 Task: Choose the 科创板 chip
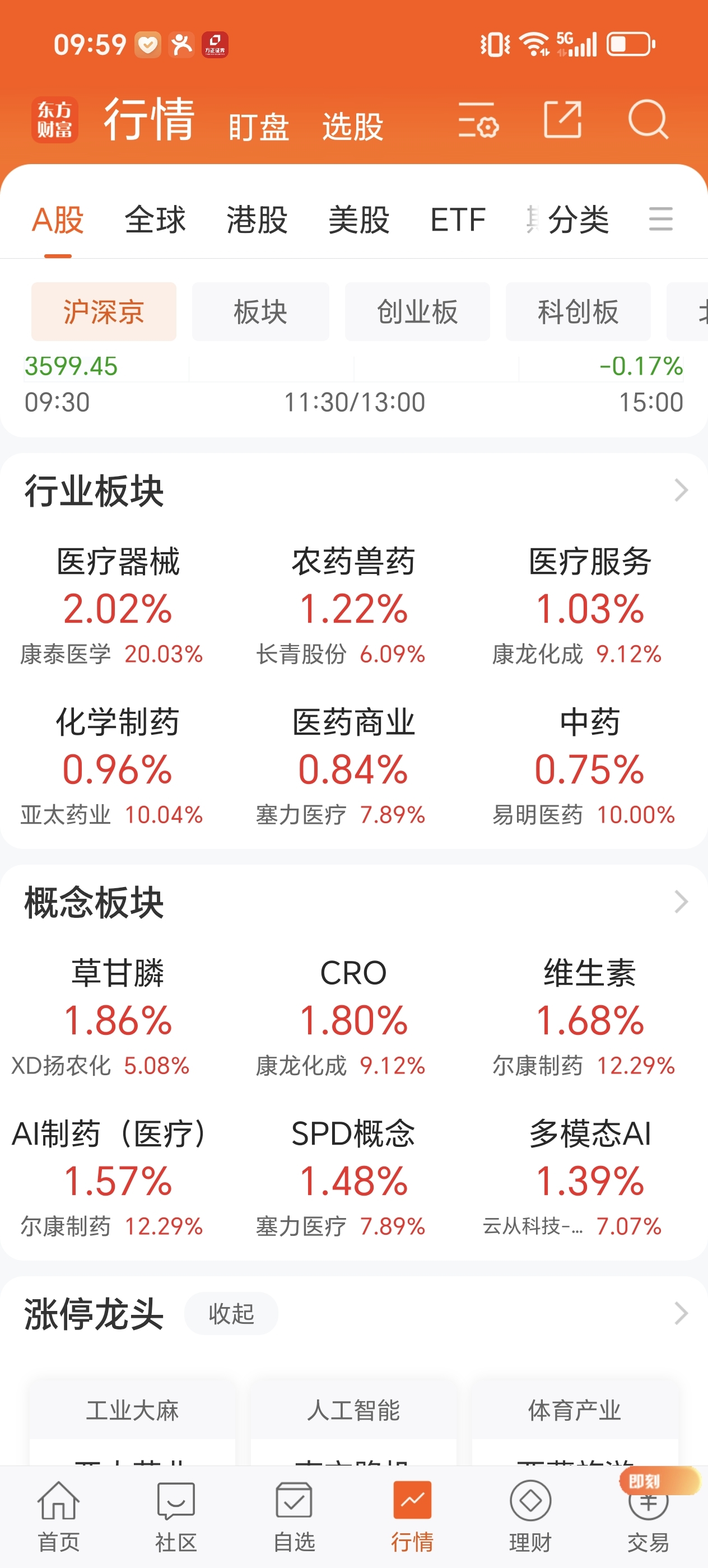[579, 312]
